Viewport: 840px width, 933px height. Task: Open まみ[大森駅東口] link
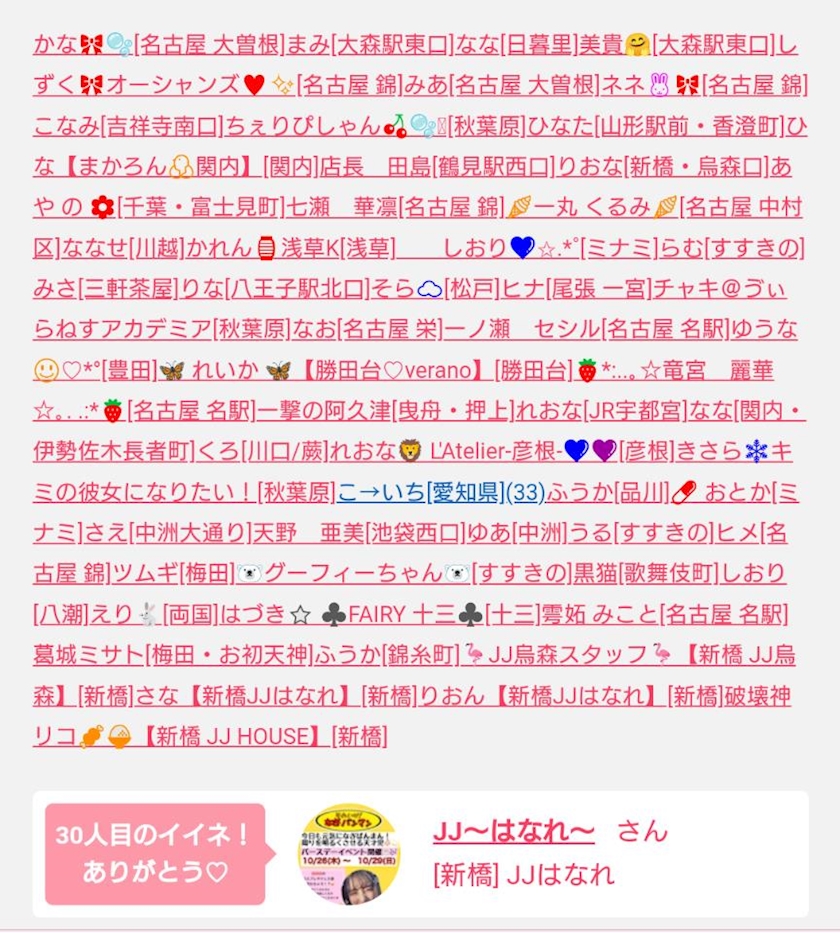pos(369,45)
